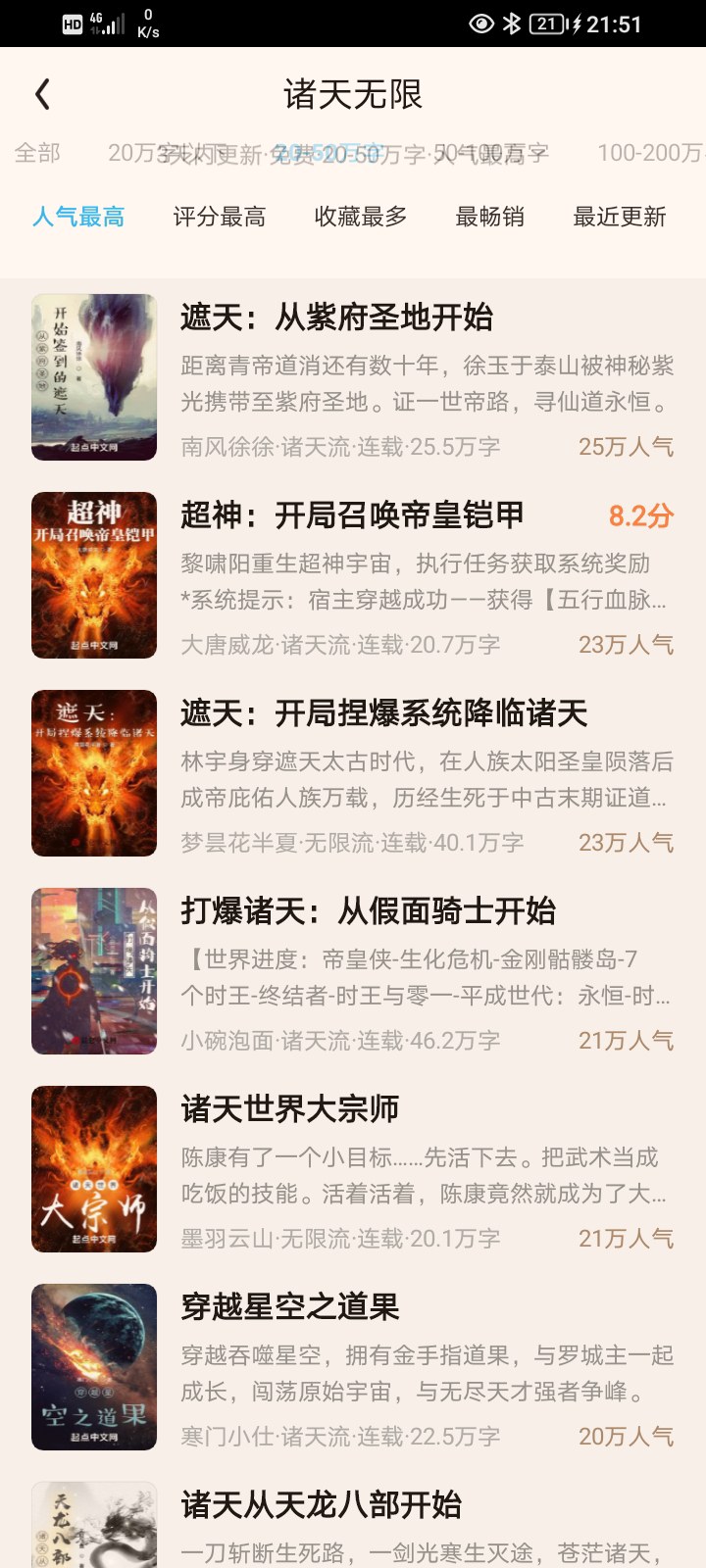Go back using the top-left arrow
This screenshot has width=706, height=1568.
pyautogui.click(x=42, y=94)
